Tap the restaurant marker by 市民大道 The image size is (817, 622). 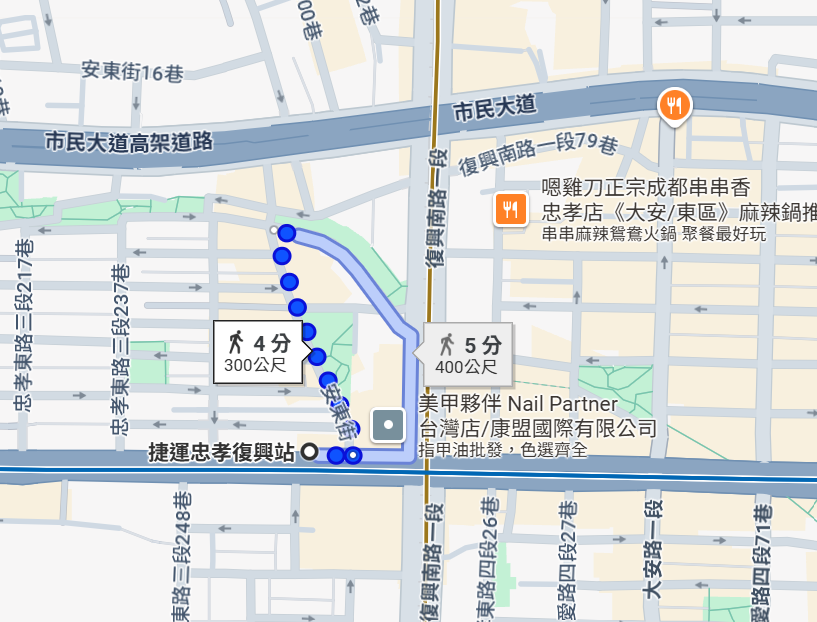tap(675, 104)
